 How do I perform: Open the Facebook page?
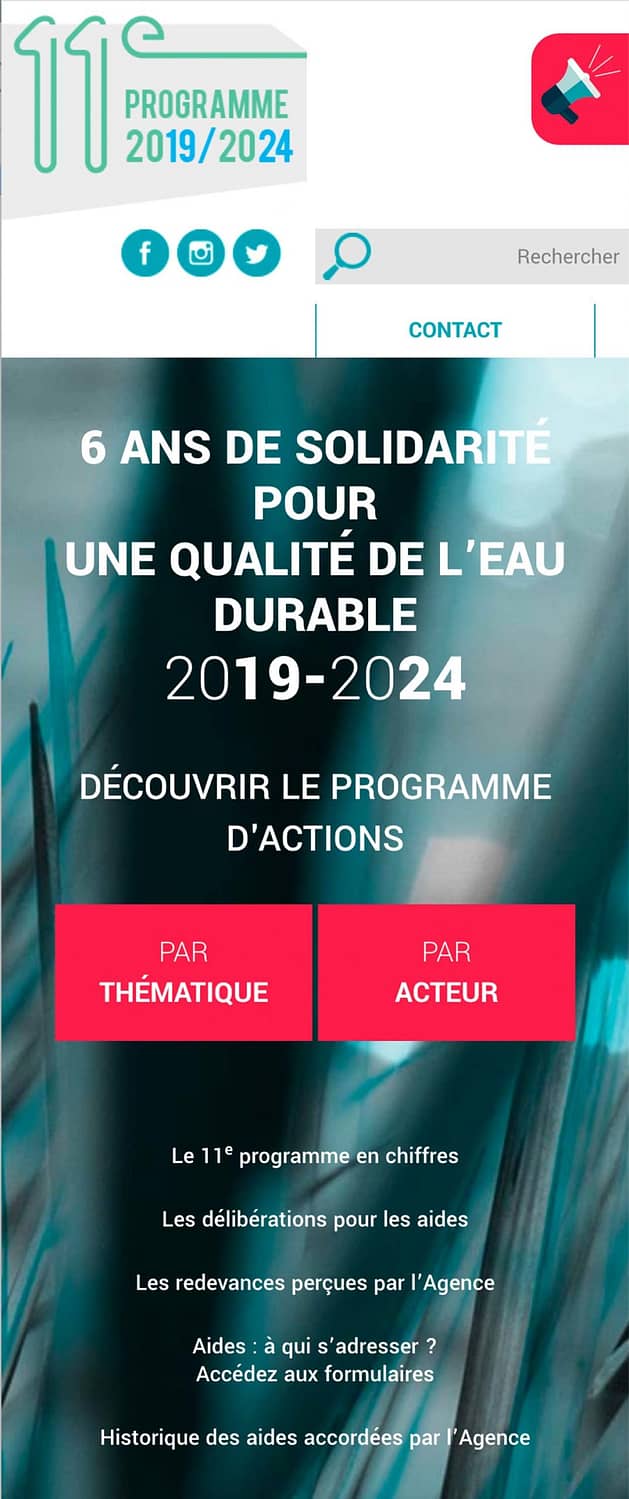coord(145,253)
